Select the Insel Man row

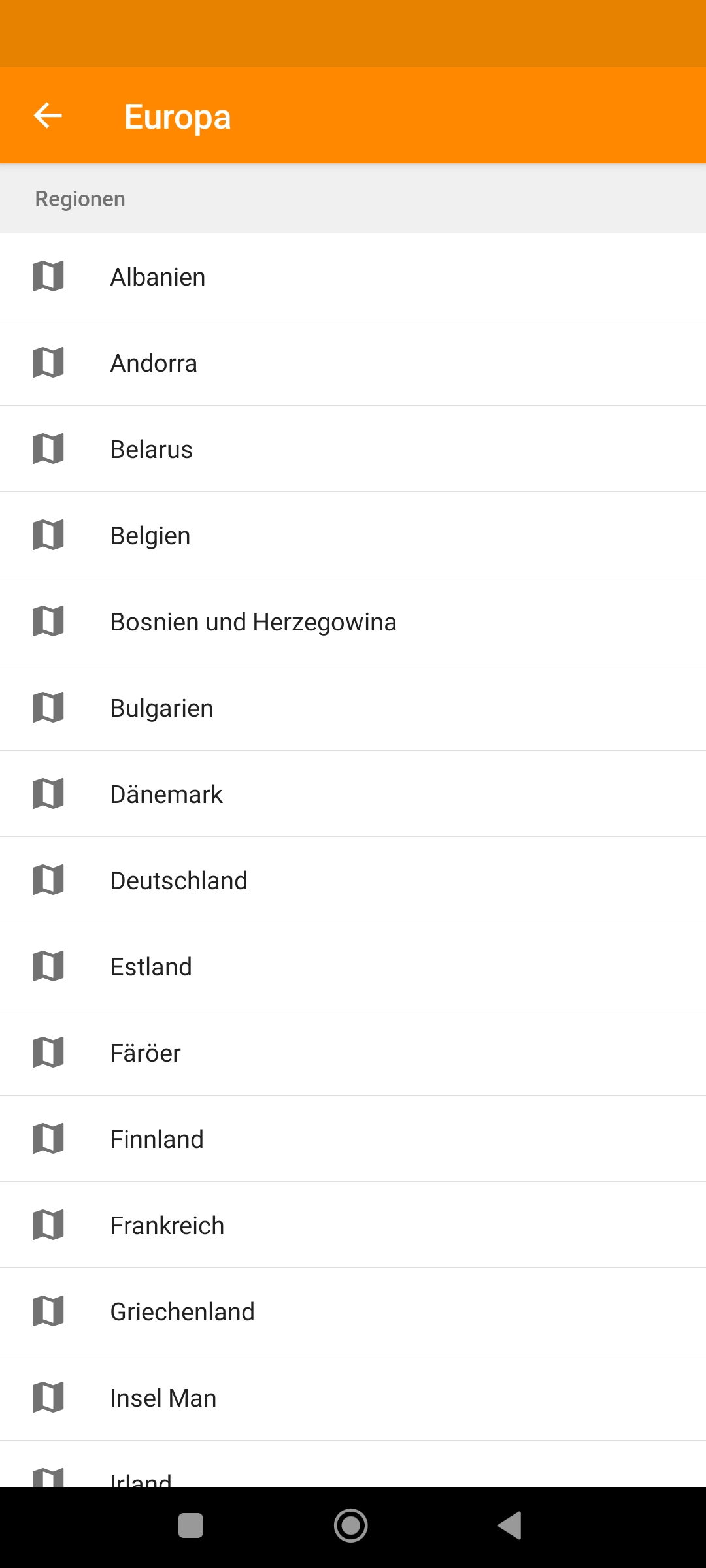click(x=353, y=1397)
